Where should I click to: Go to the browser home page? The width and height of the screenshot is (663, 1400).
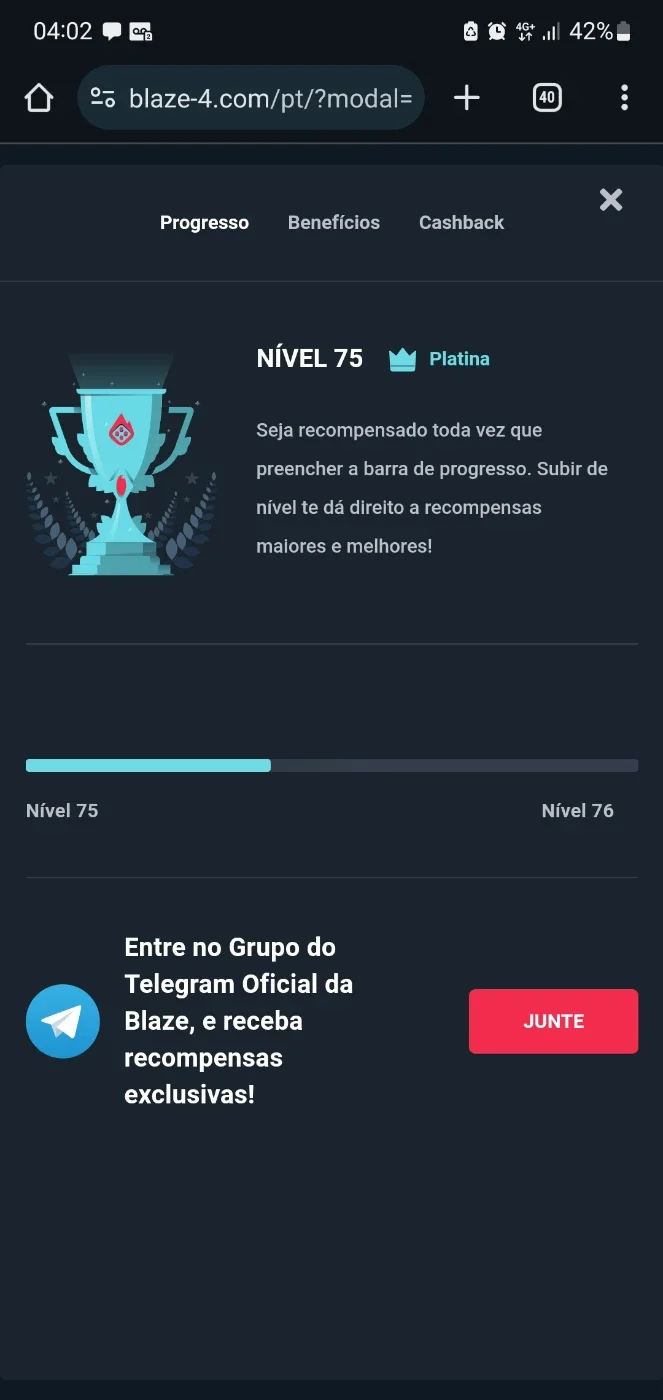click(38, 97)
